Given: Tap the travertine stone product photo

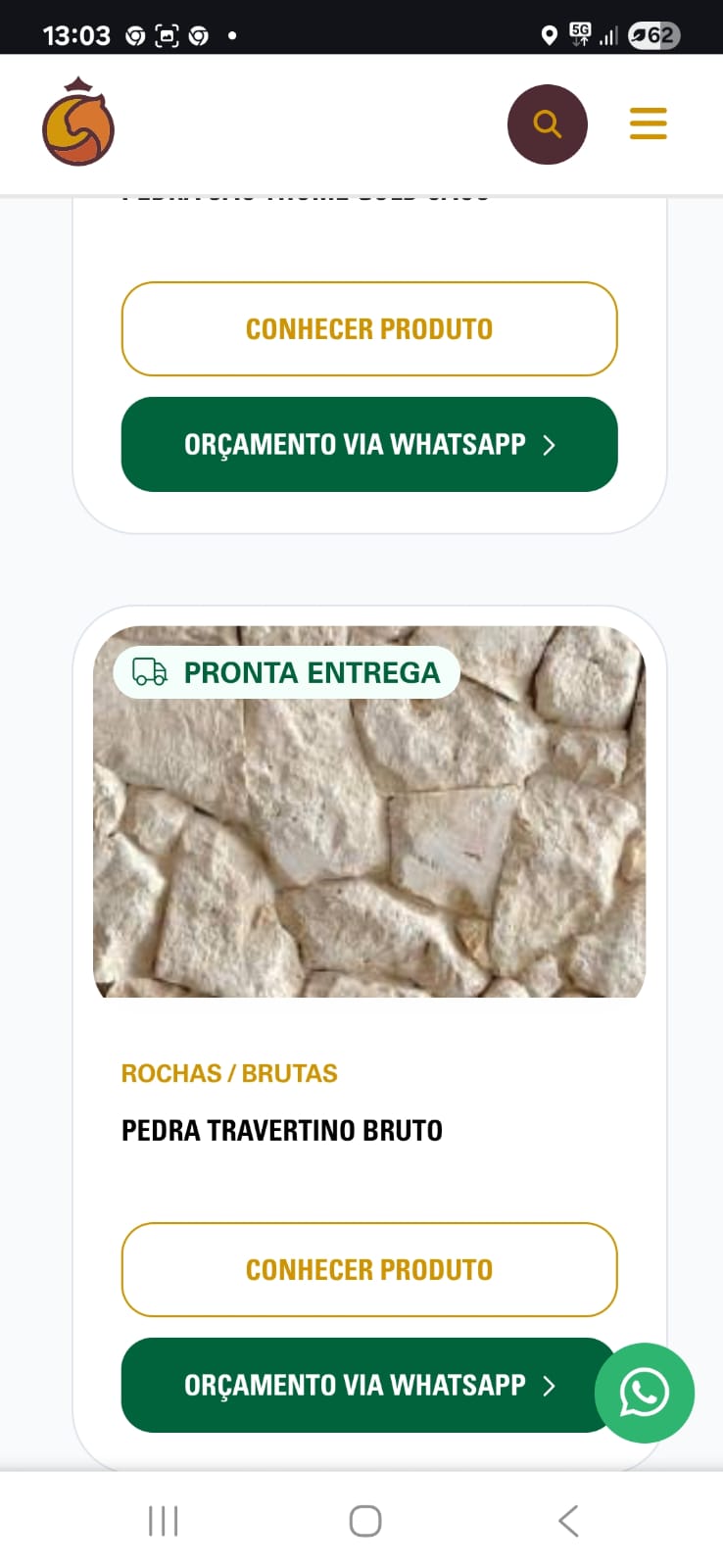Looking at the screenshot, I should pos(369,853).
